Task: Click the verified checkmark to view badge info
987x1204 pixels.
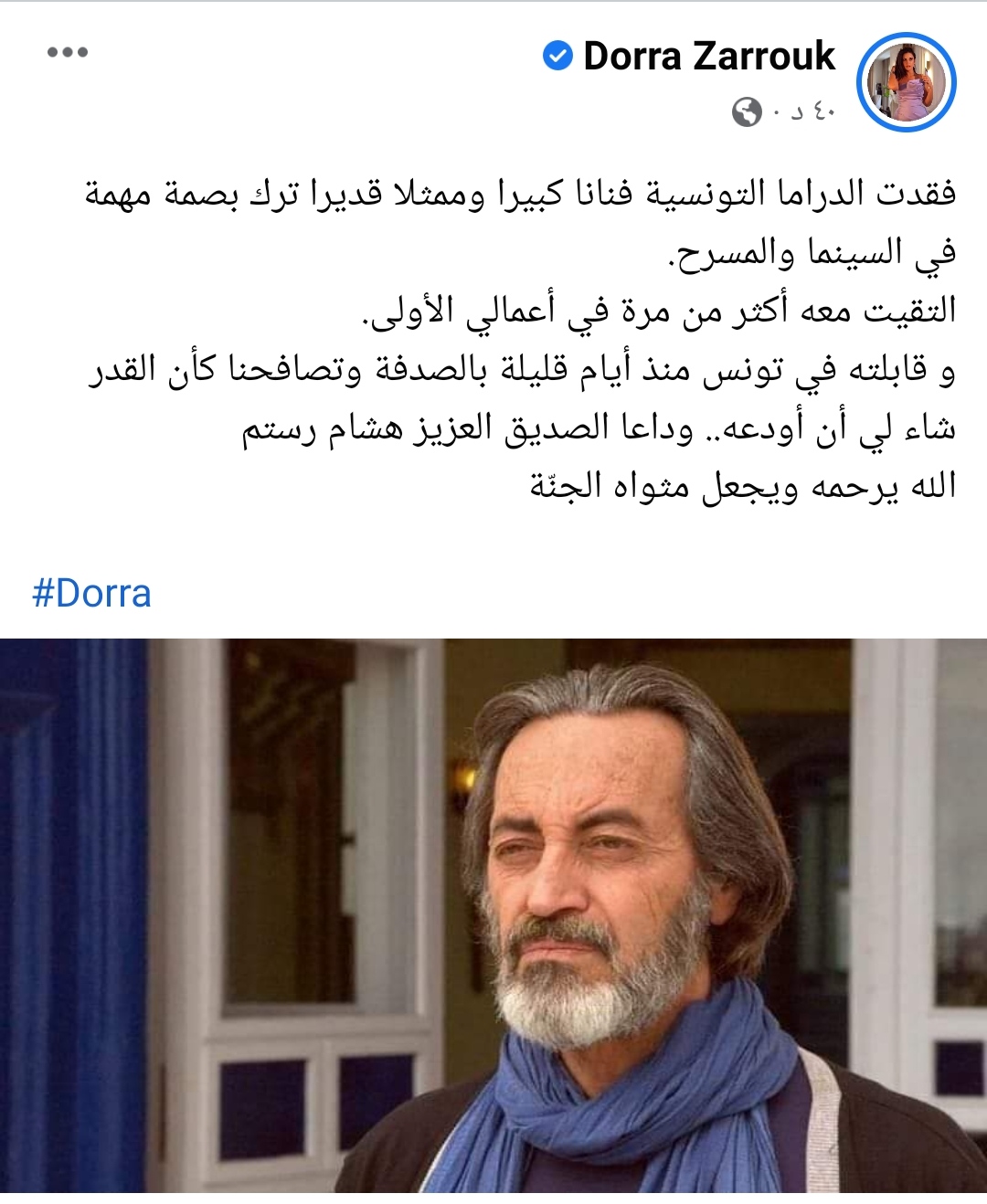Action: (558, 55)
